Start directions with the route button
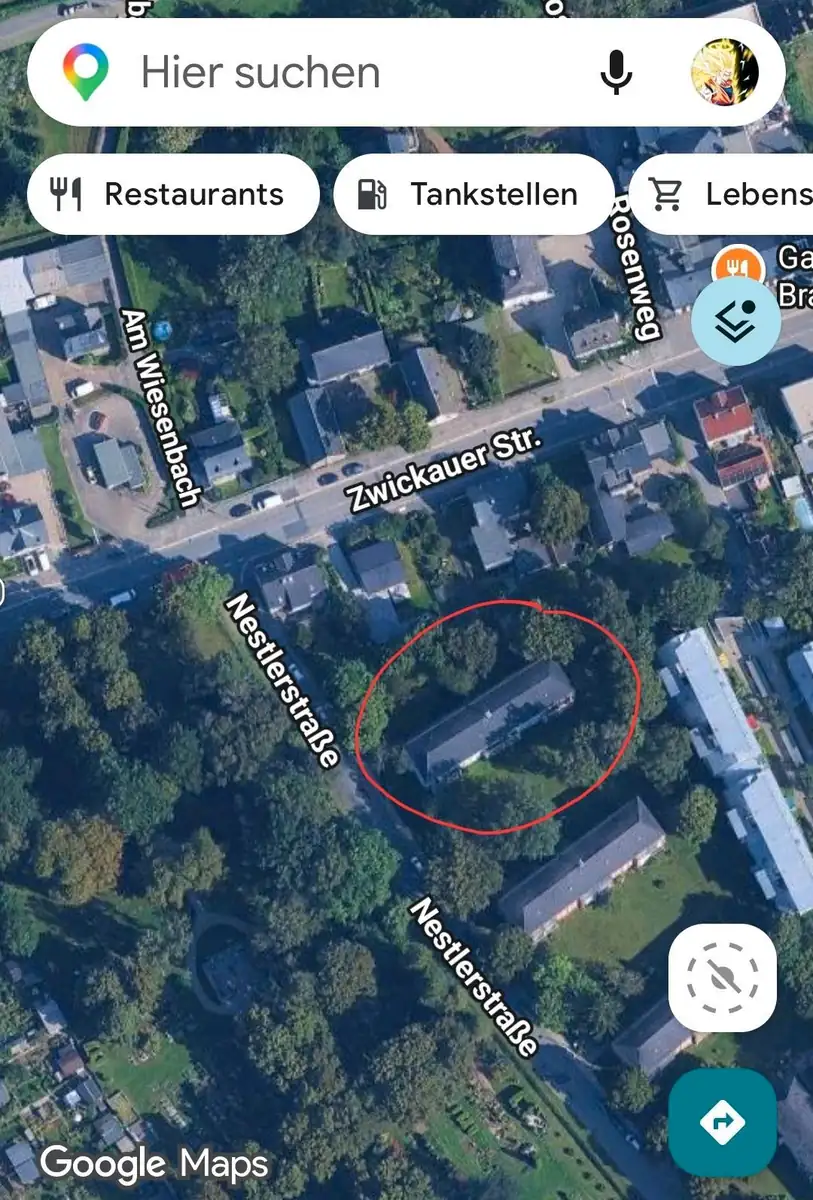The image size is (813, 1200). point(722,1122)
